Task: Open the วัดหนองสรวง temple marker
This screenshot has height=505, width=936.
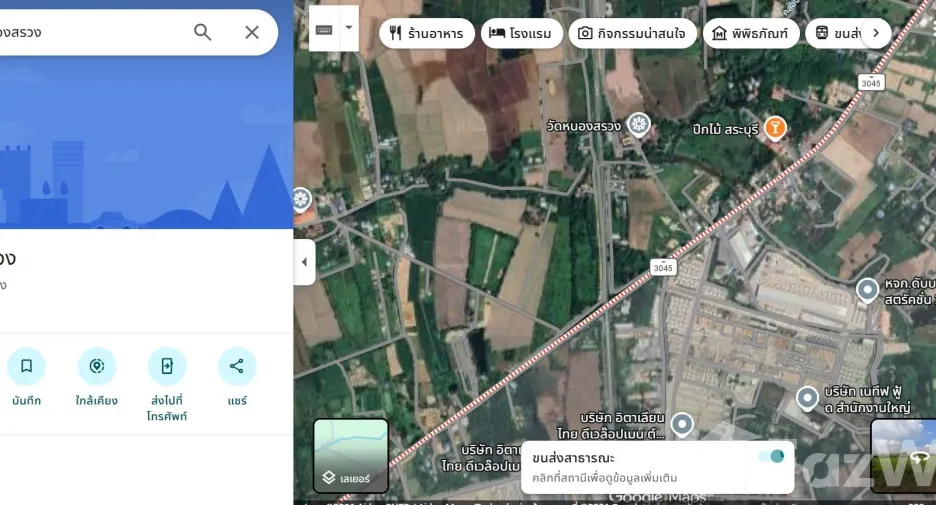Action: coord(639,125)
